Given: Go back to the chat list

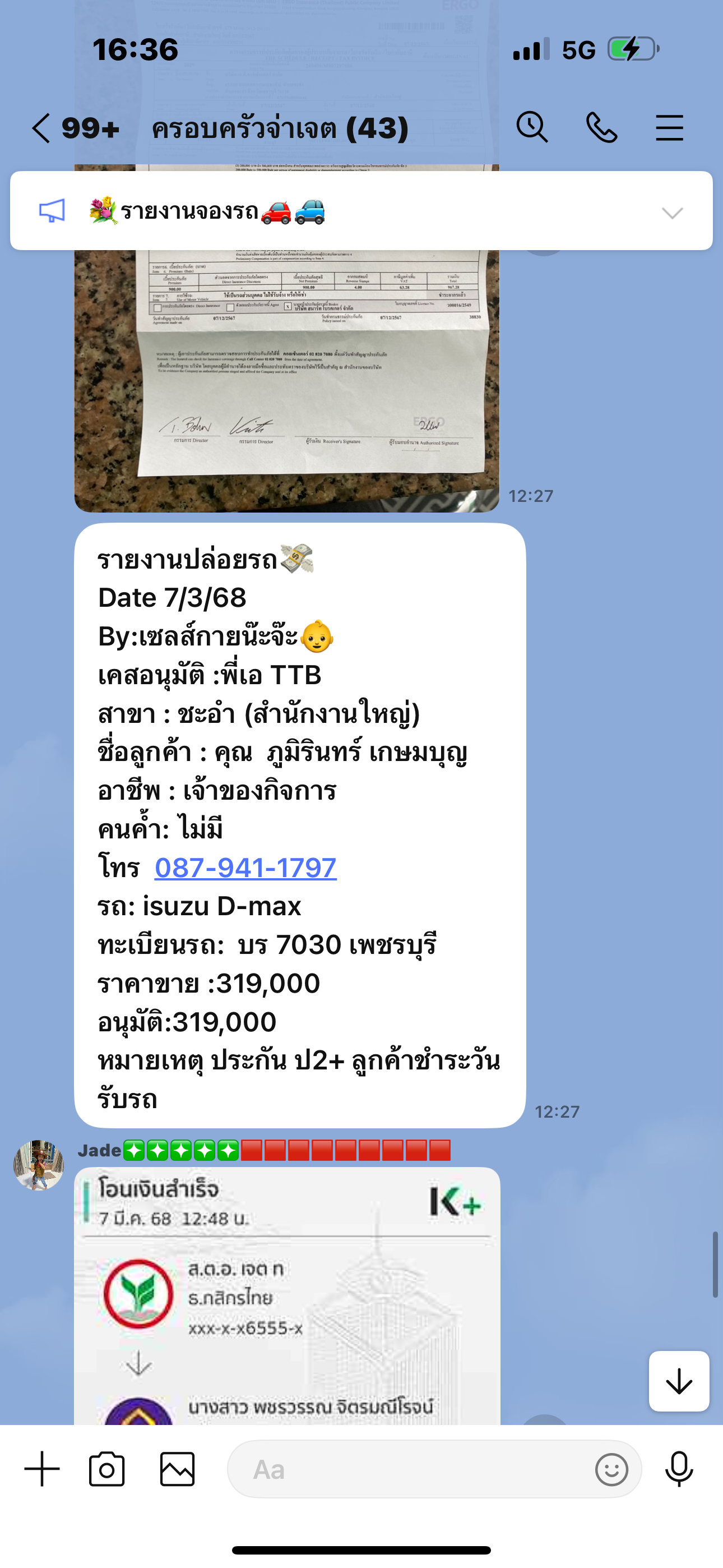Looking at the screenshot, I should click(41, 128).
